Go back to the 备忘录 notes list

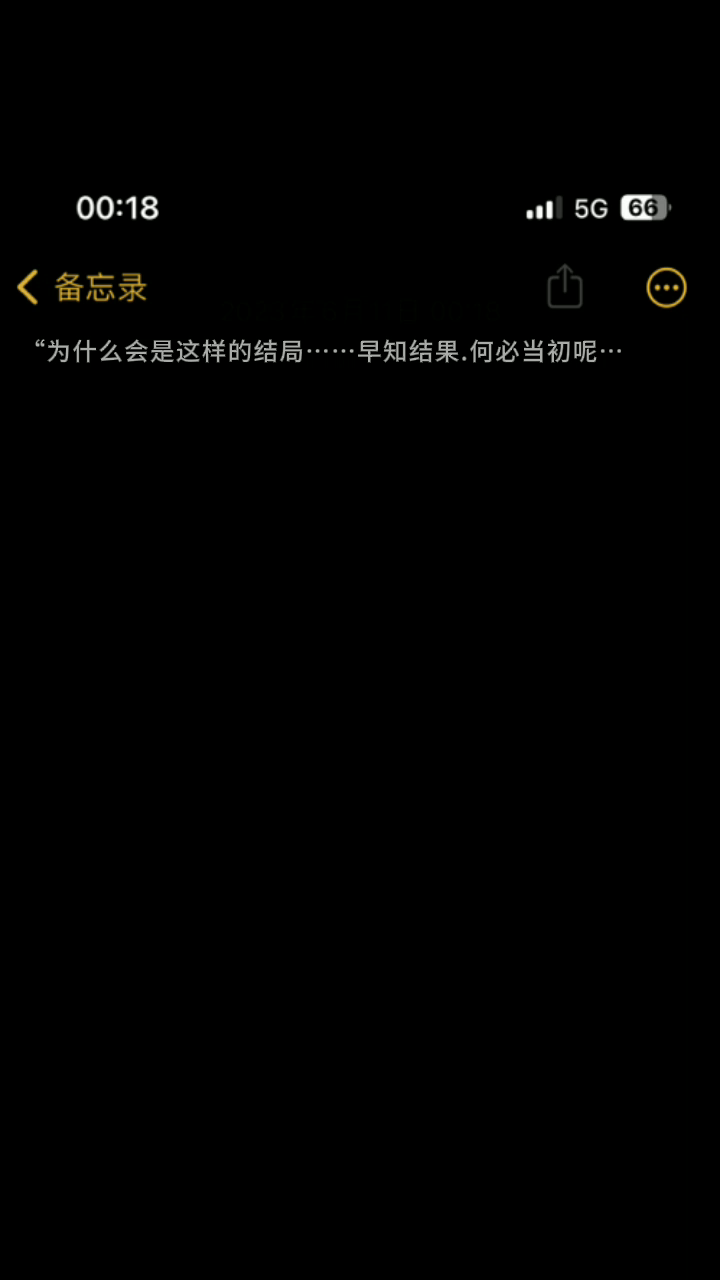pyautogui.click(x=82, y=288)
